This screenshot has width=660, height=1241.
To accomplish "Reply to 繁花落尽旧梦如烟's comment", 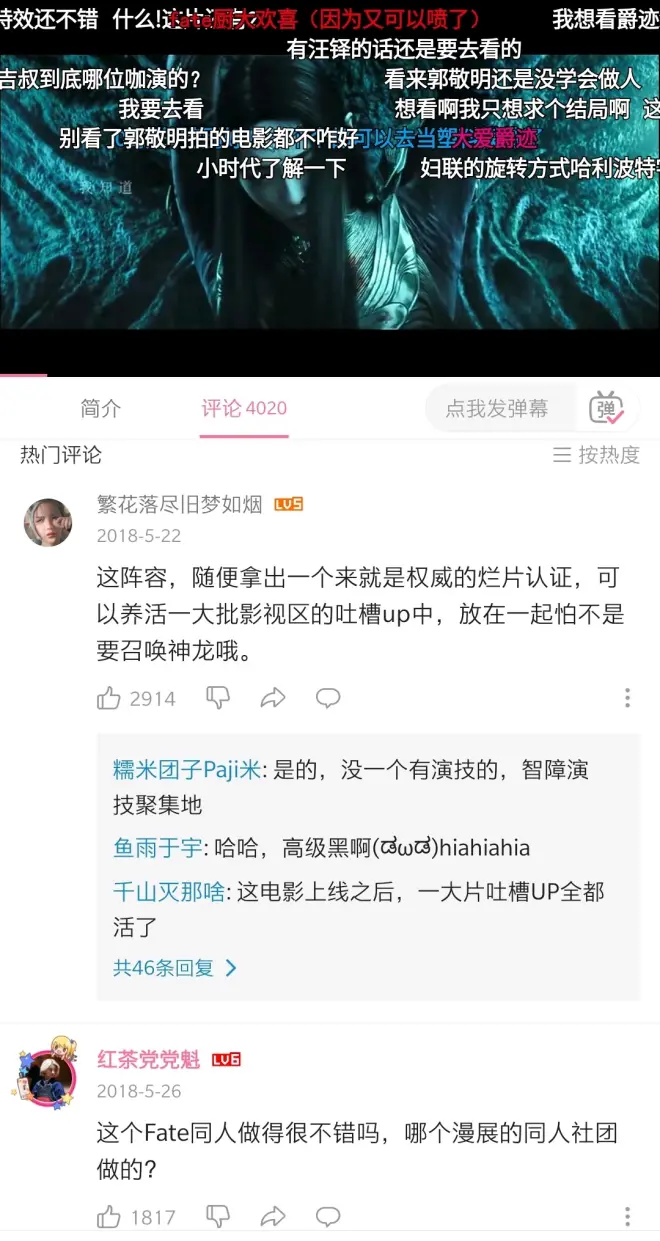I will tap(328, 698).
